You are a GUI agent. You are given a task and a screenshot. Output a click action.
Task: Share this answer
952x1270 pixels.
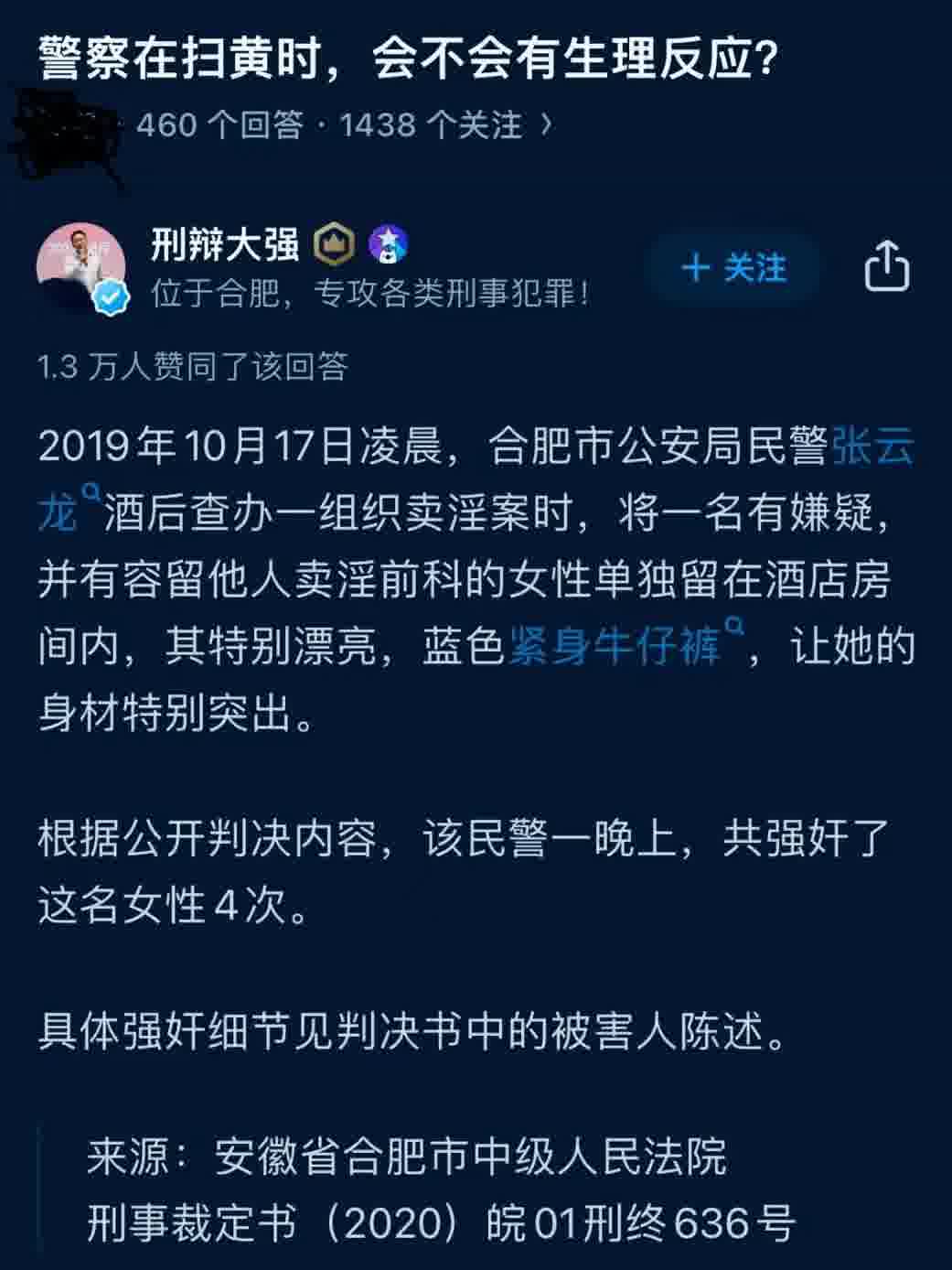(x=886, y=266)
